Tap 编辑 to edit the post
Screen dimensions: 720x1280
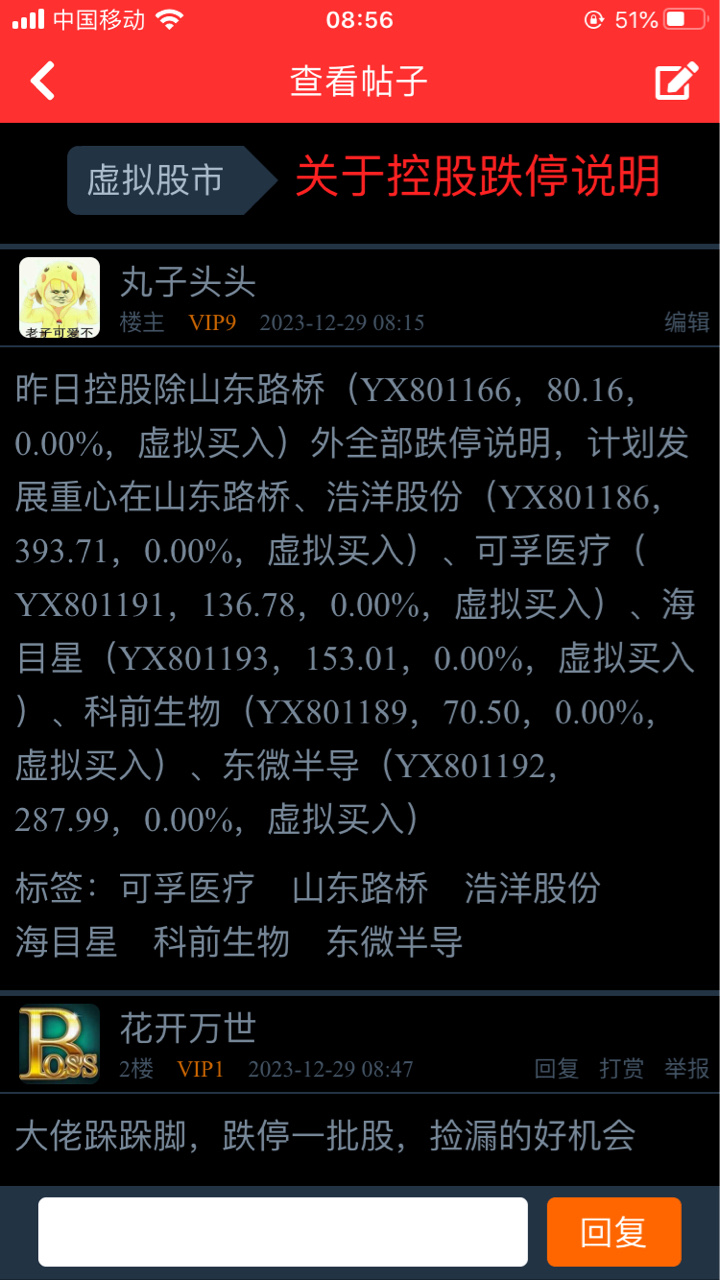pyautogui.click(x=687, y=322)
